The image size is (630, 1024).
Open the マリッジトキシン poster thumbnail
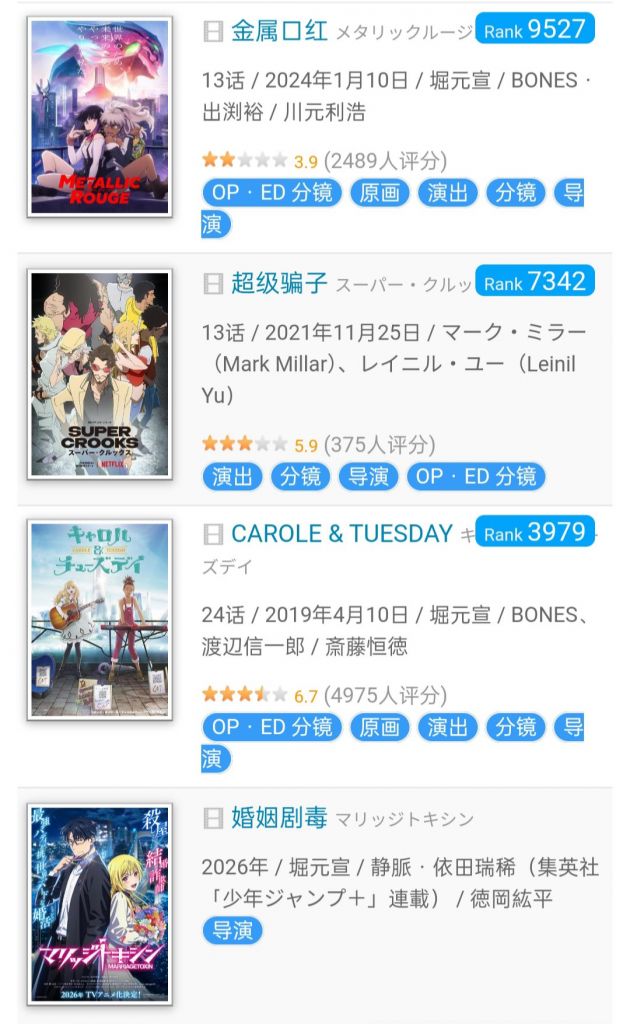[100, 904]
